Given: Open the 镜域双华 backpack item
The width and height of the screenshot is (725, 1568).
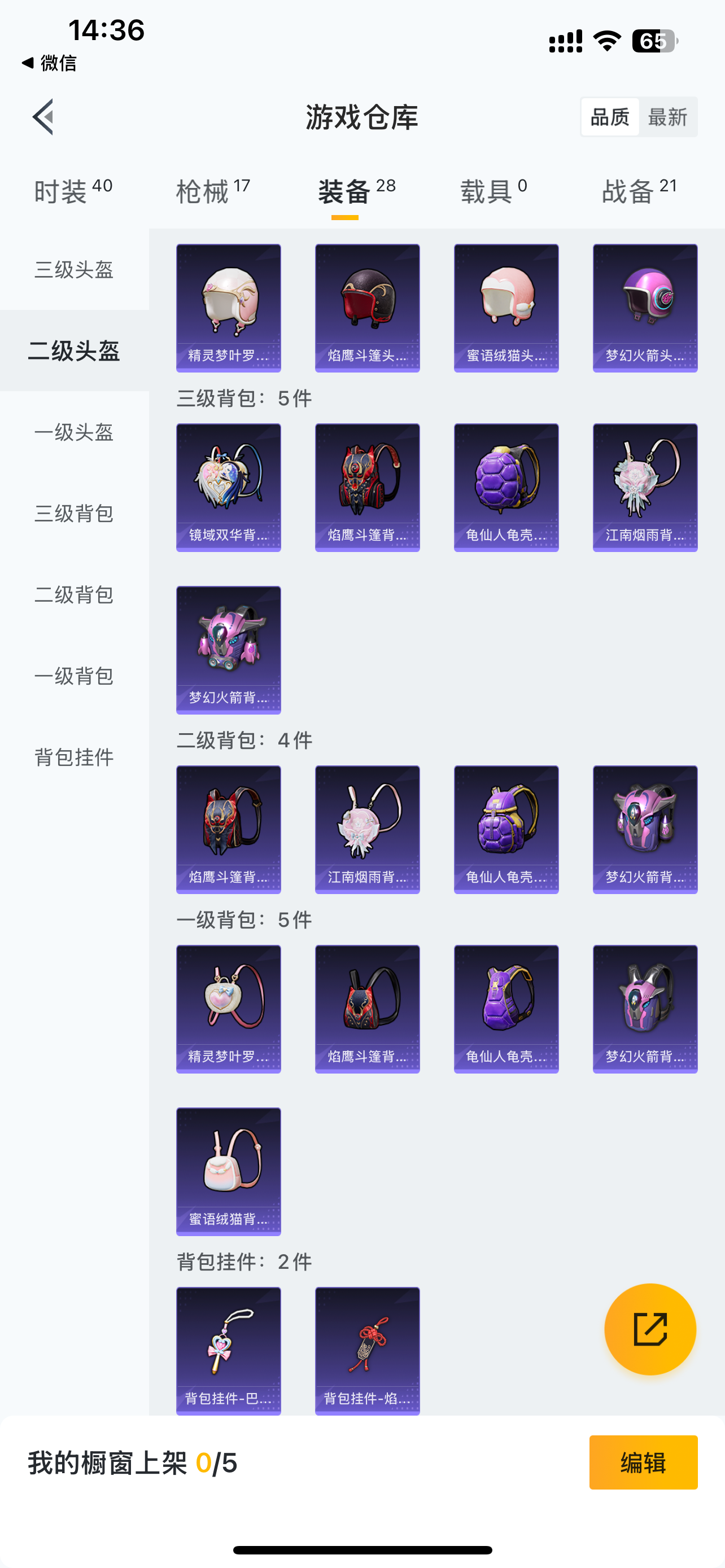Looking at the screenshot, I should pos(228,488).
